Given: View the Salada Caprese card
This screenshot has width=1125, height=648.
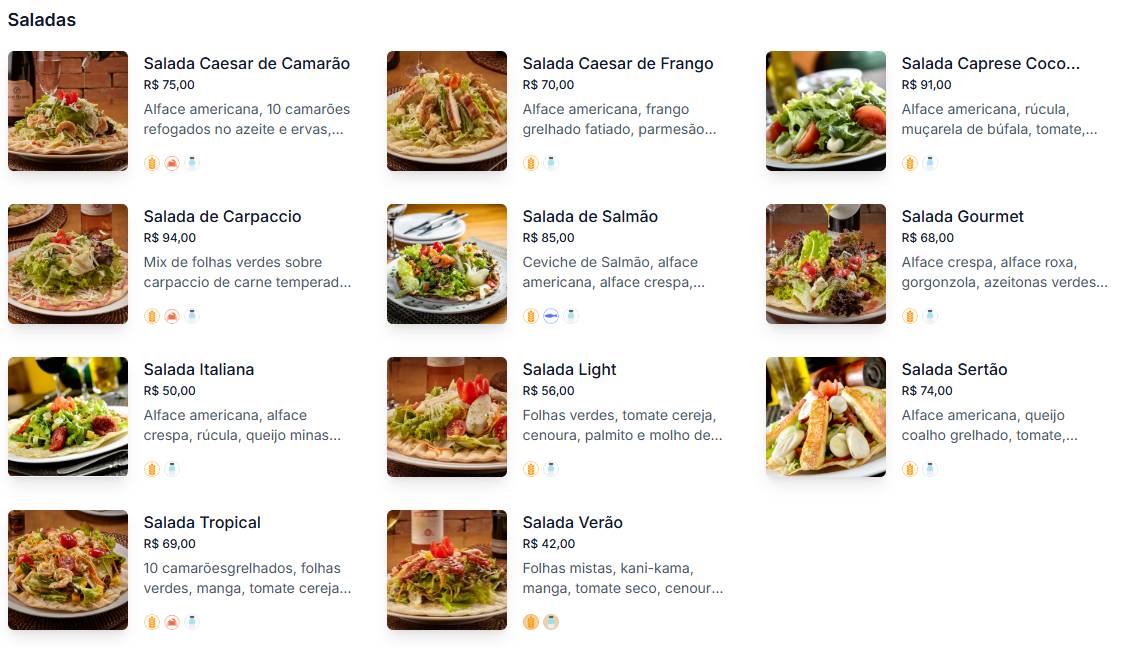Looking at the screenshot, I should coord(990,64).
